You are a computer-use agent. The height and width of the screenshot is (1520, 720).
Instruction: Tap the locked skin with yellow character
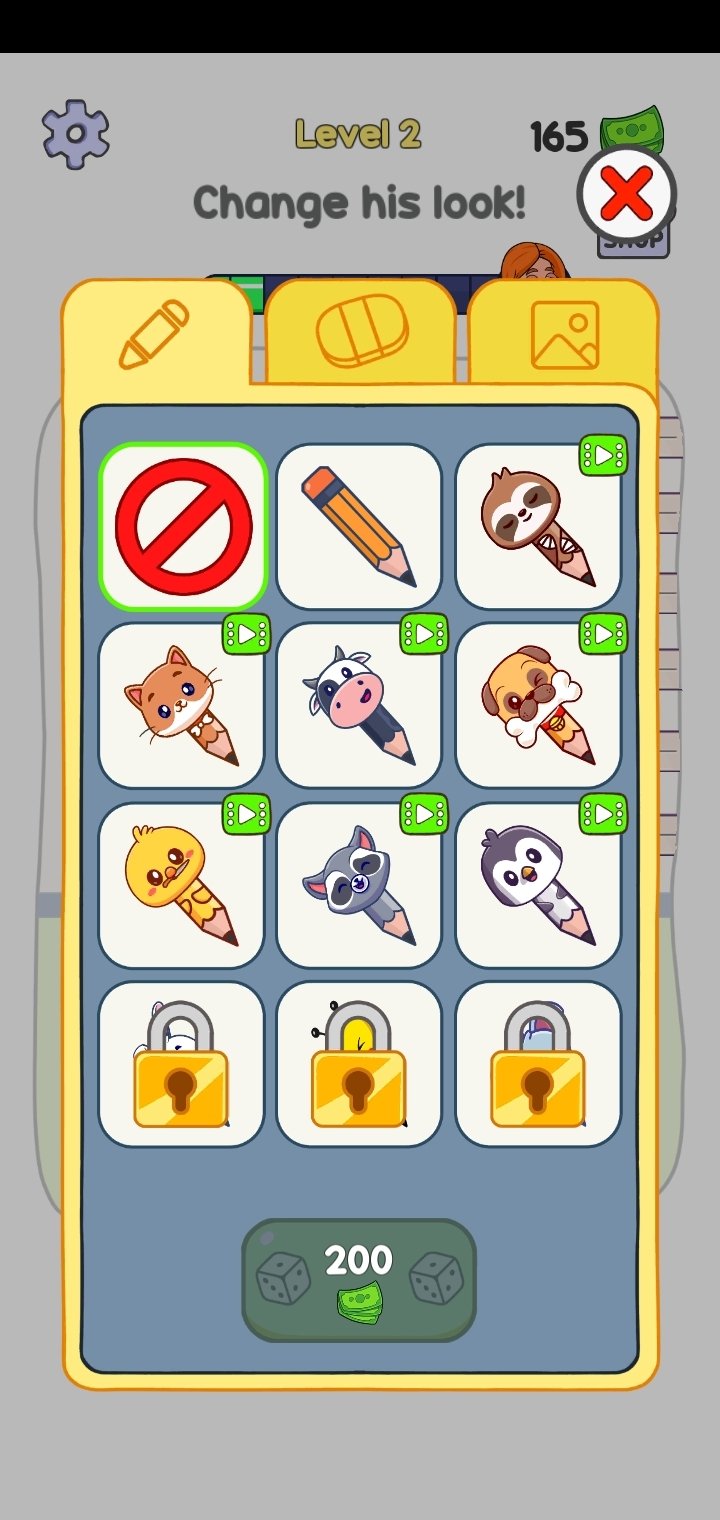tap(360, 1063)
